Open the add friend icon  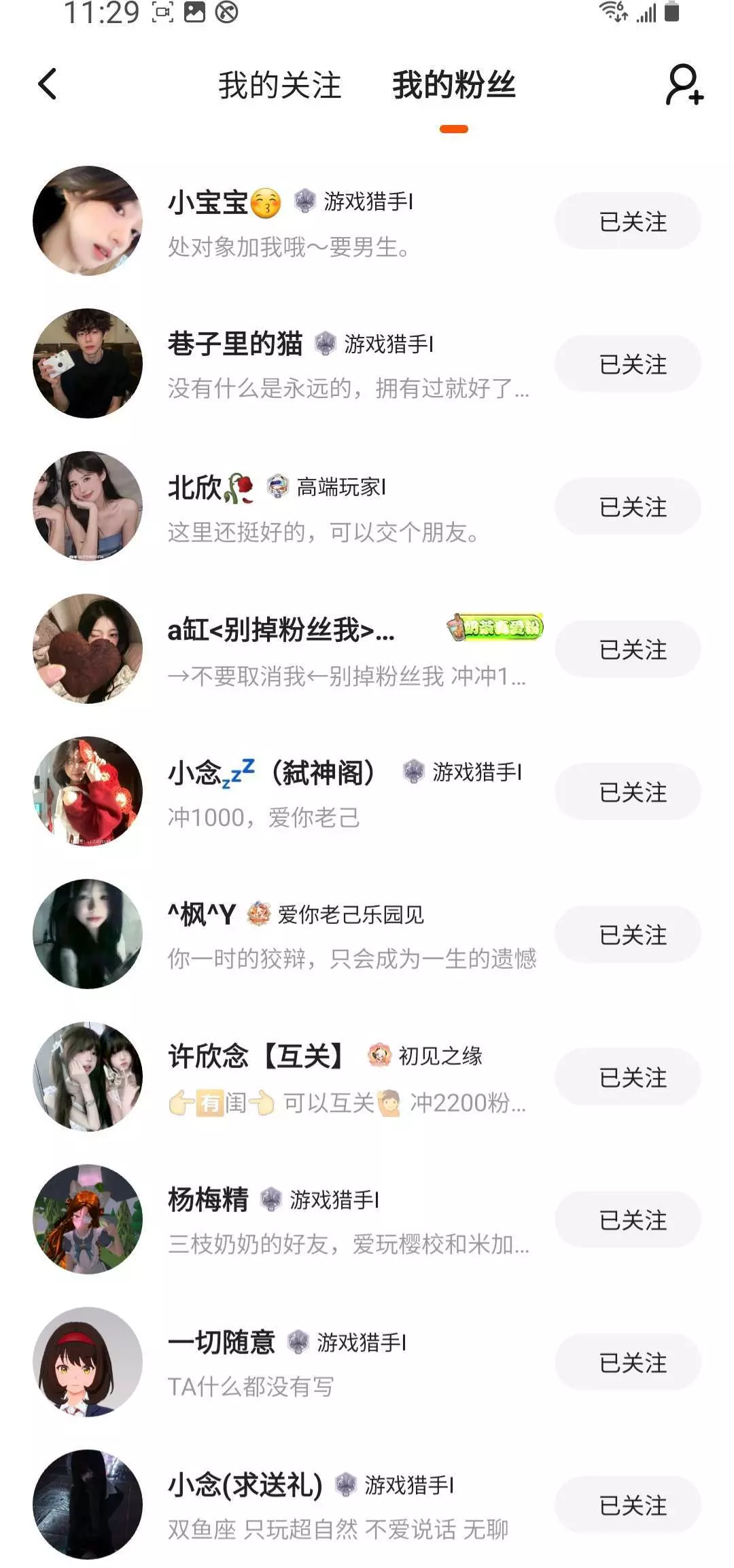pos(684,85)
